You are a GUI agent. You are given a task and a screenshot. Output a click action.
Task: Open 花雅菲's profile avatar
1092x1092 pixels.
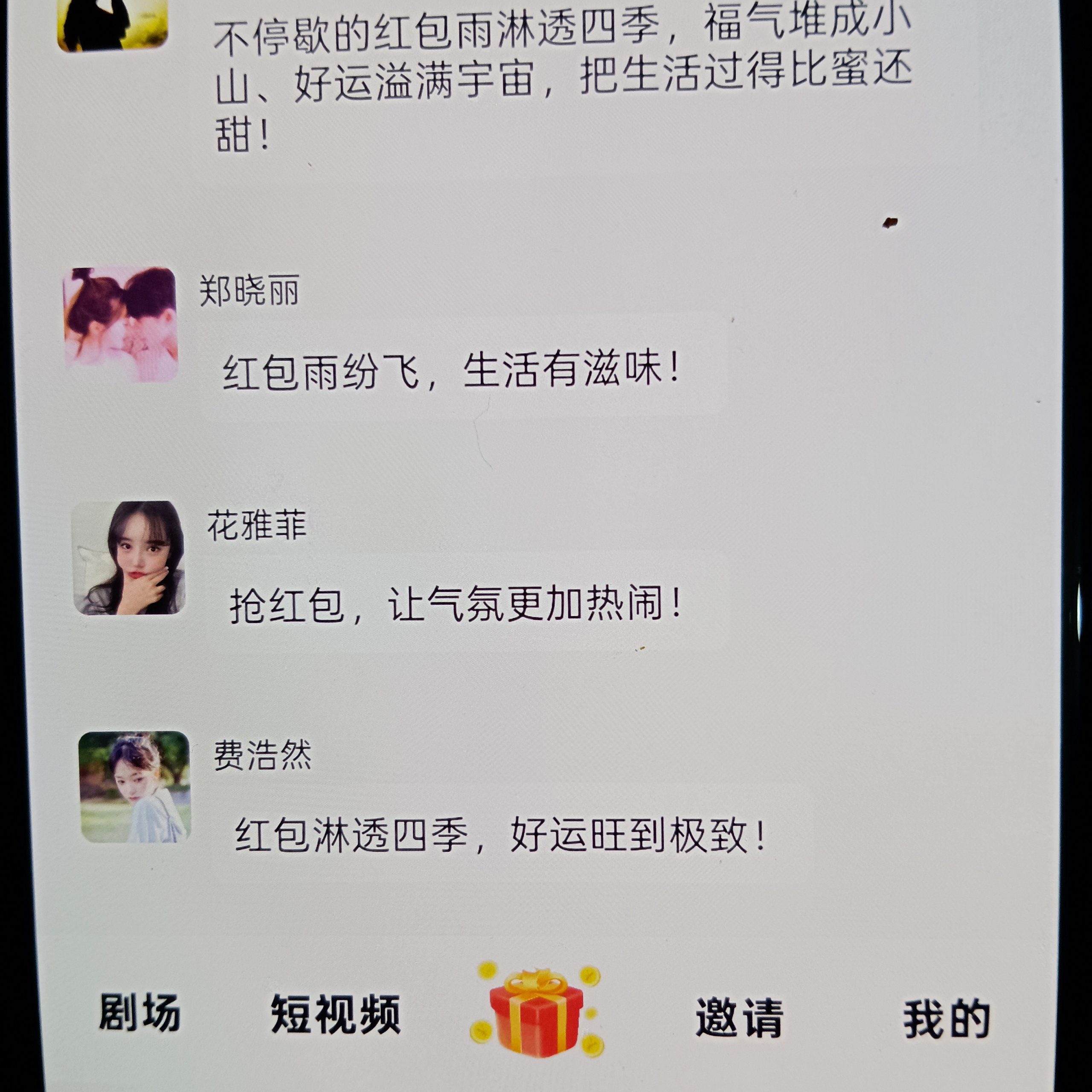pos(129,558)
